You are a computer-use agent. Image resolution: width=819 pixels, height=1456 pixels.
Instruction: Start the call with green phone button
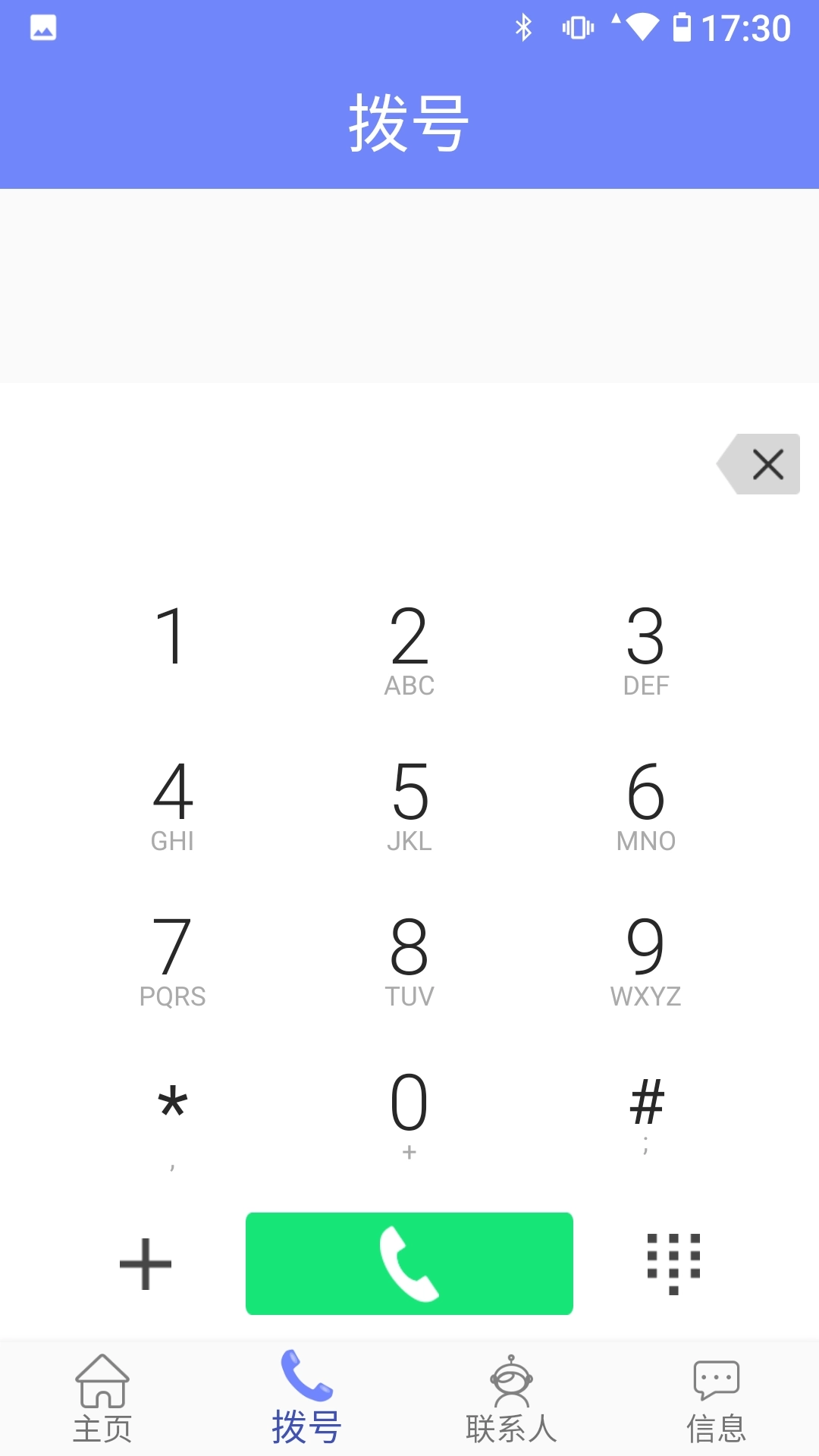pos(409,1263)
